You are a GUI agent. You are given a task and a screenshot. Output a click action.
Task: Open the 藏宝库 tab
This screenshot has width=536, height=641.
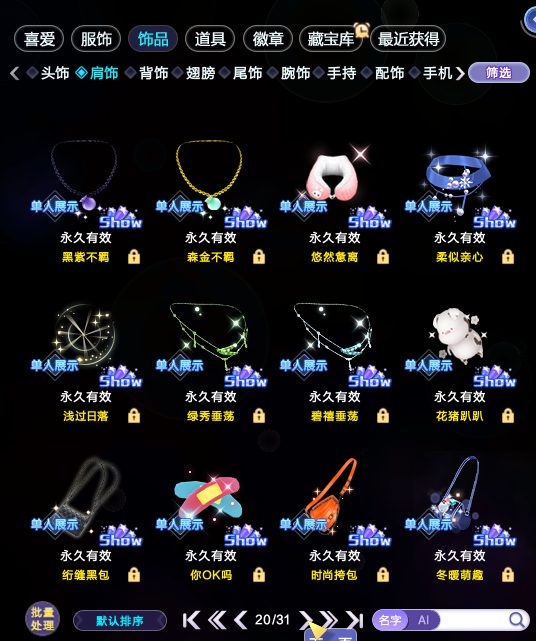click(x=331, y=39)
